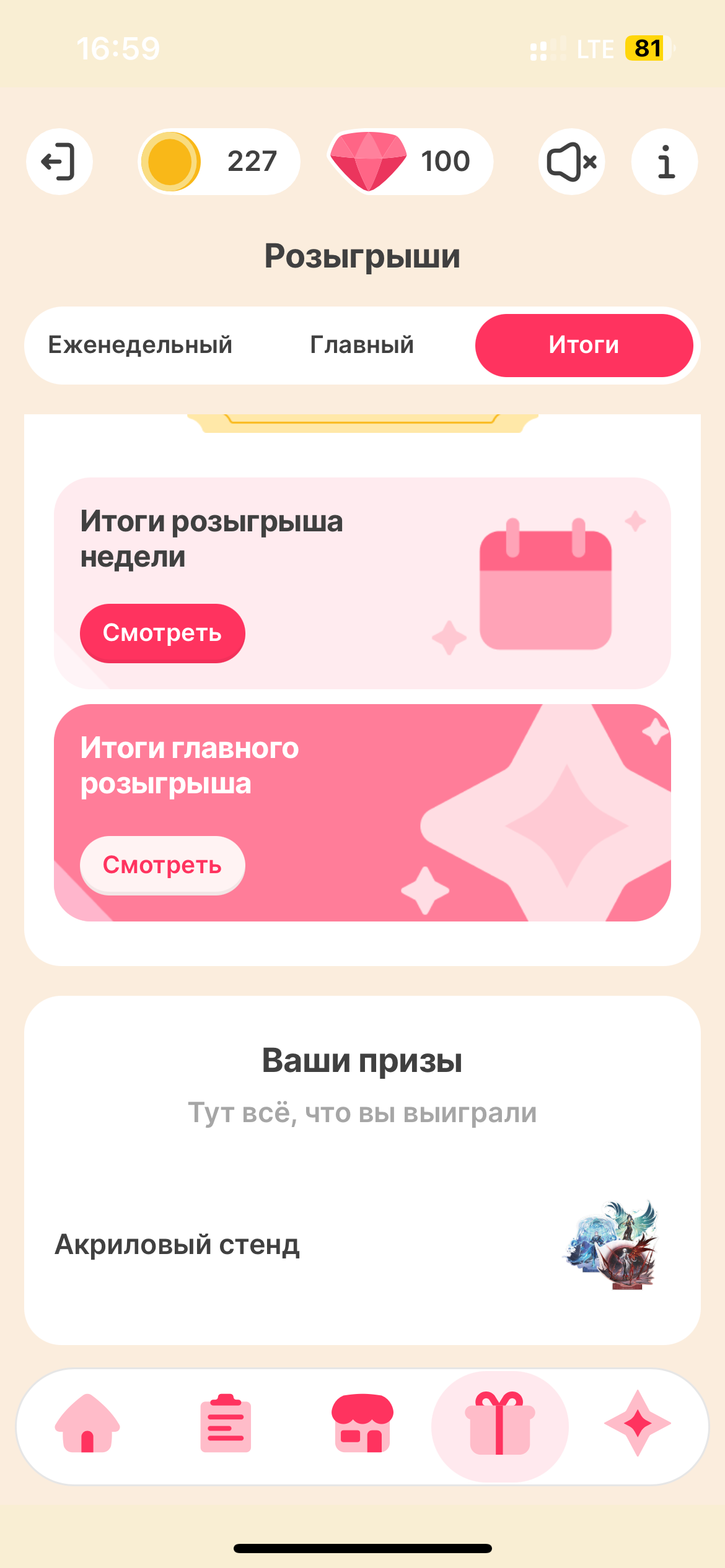Go to the home tab in bottom navigation
Image resolution: width=725 pixels, height=1568 pixels.
[87, 1423]
